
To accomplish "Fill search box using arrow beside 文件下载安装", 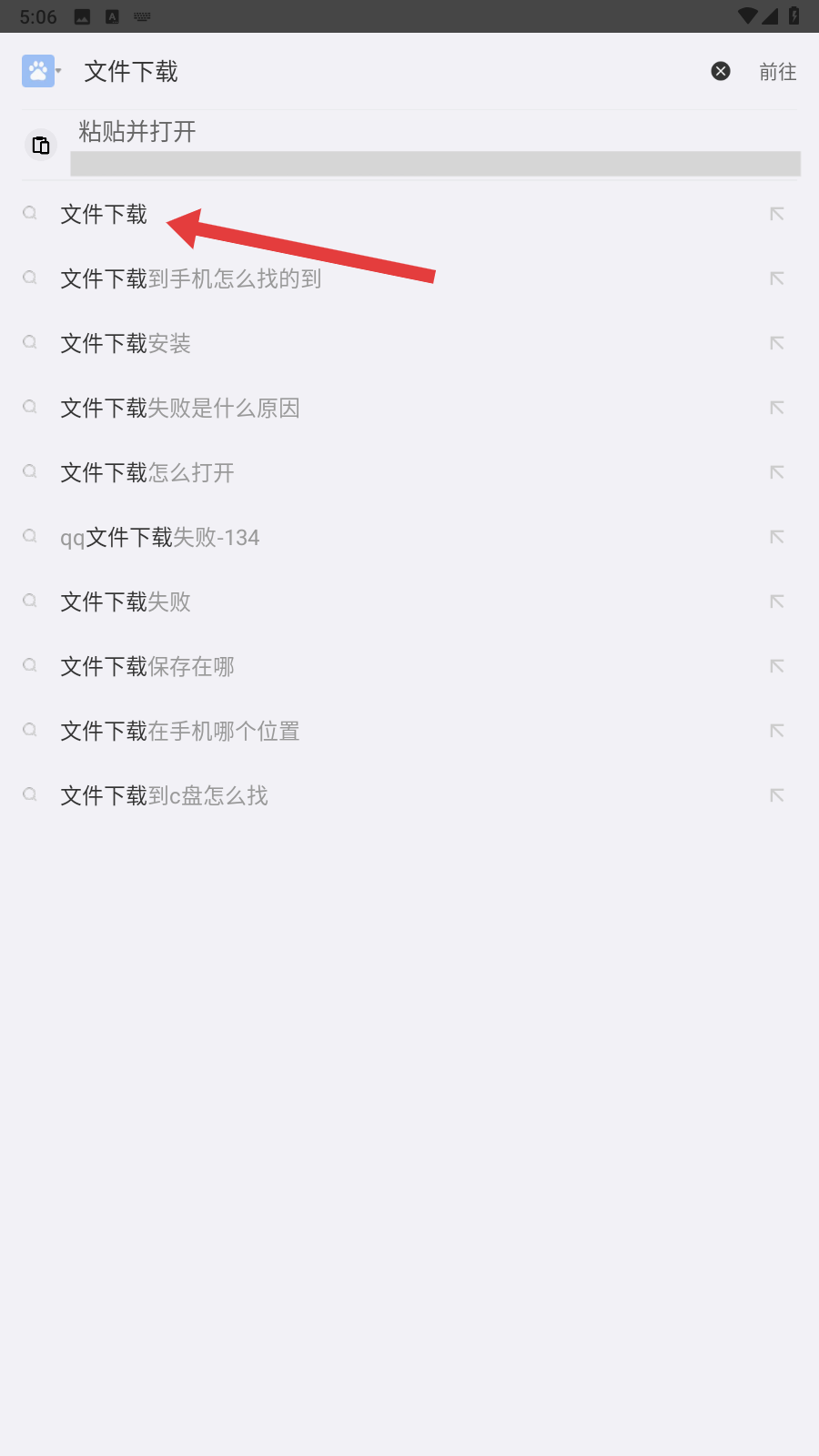I will click(x=776, y=343).
